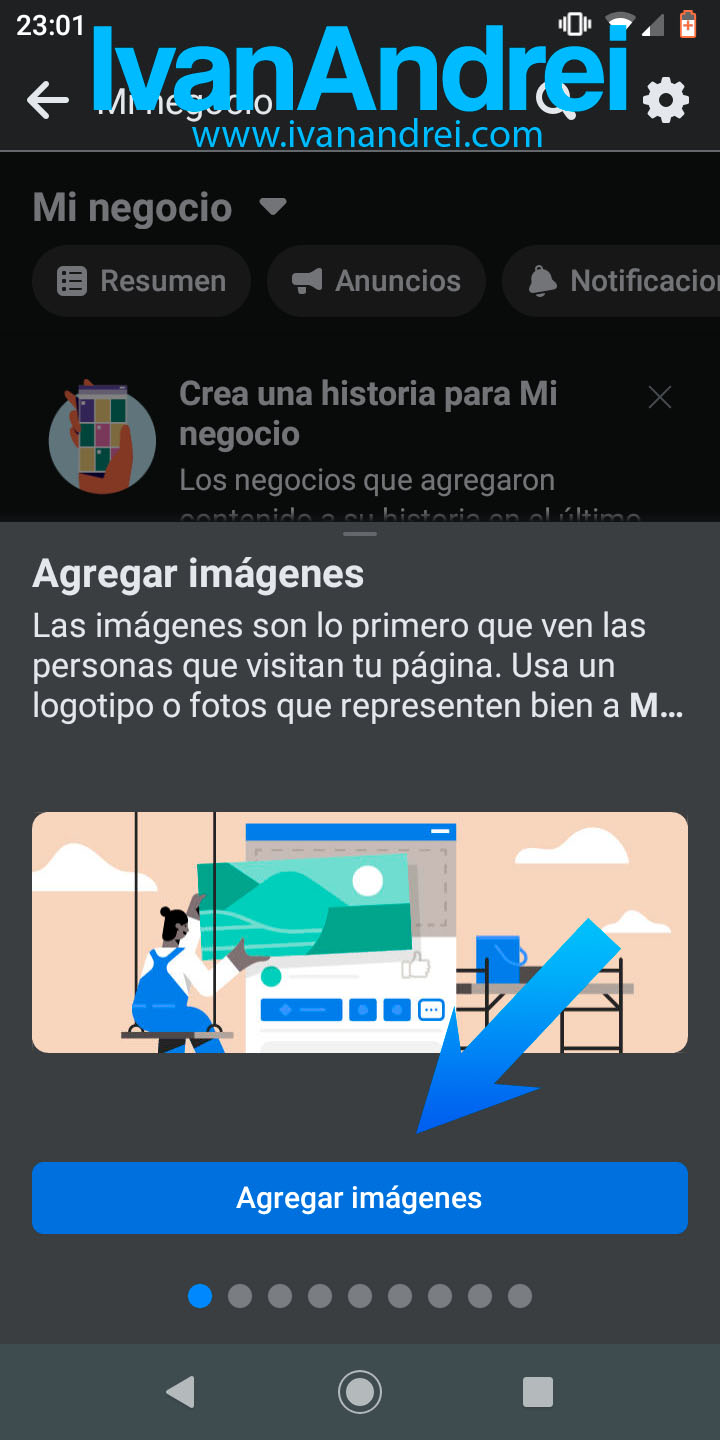Open the settings gear
Viewport: 720px width, 1440px height.
click(x=665, y=100)
